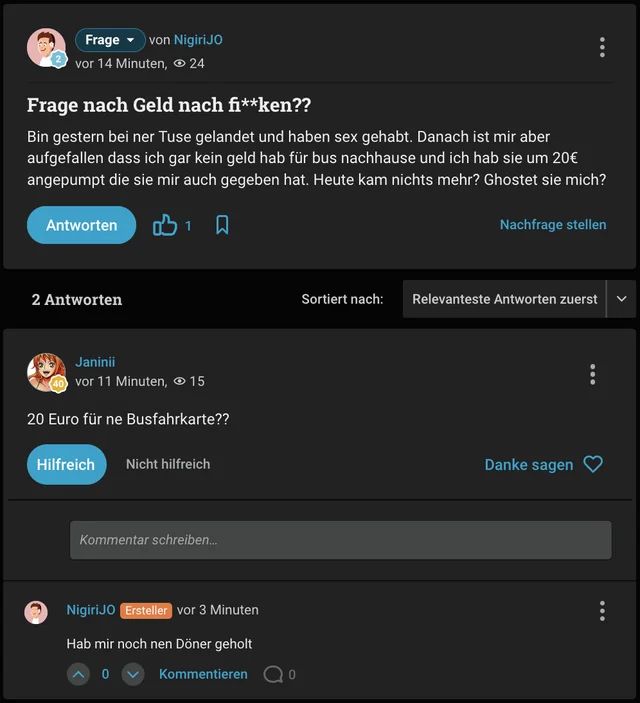This screenshot has width=640, height=703.
Task: Open NigiriJO's avatar on the question
Action: click(x=46, y=47)
